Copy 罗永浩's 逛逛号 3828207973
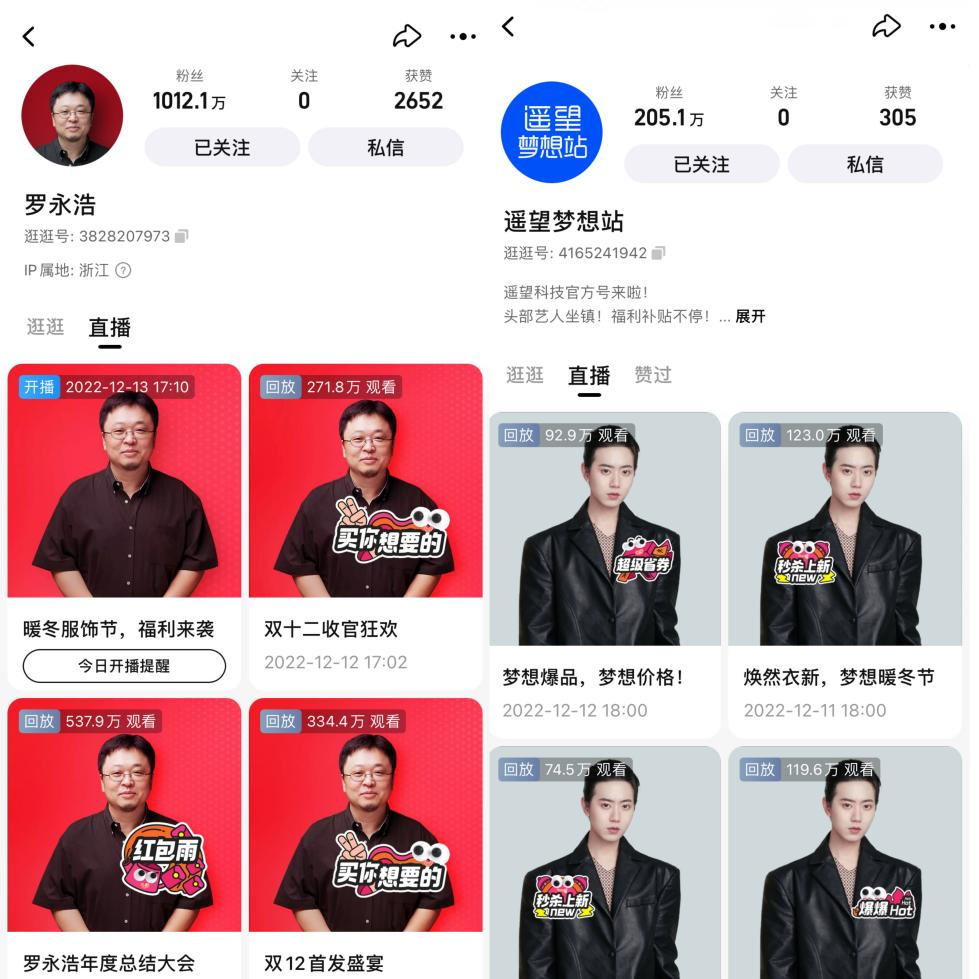The width and height of the screenshot is (979, 979). (x=181, y=237)
